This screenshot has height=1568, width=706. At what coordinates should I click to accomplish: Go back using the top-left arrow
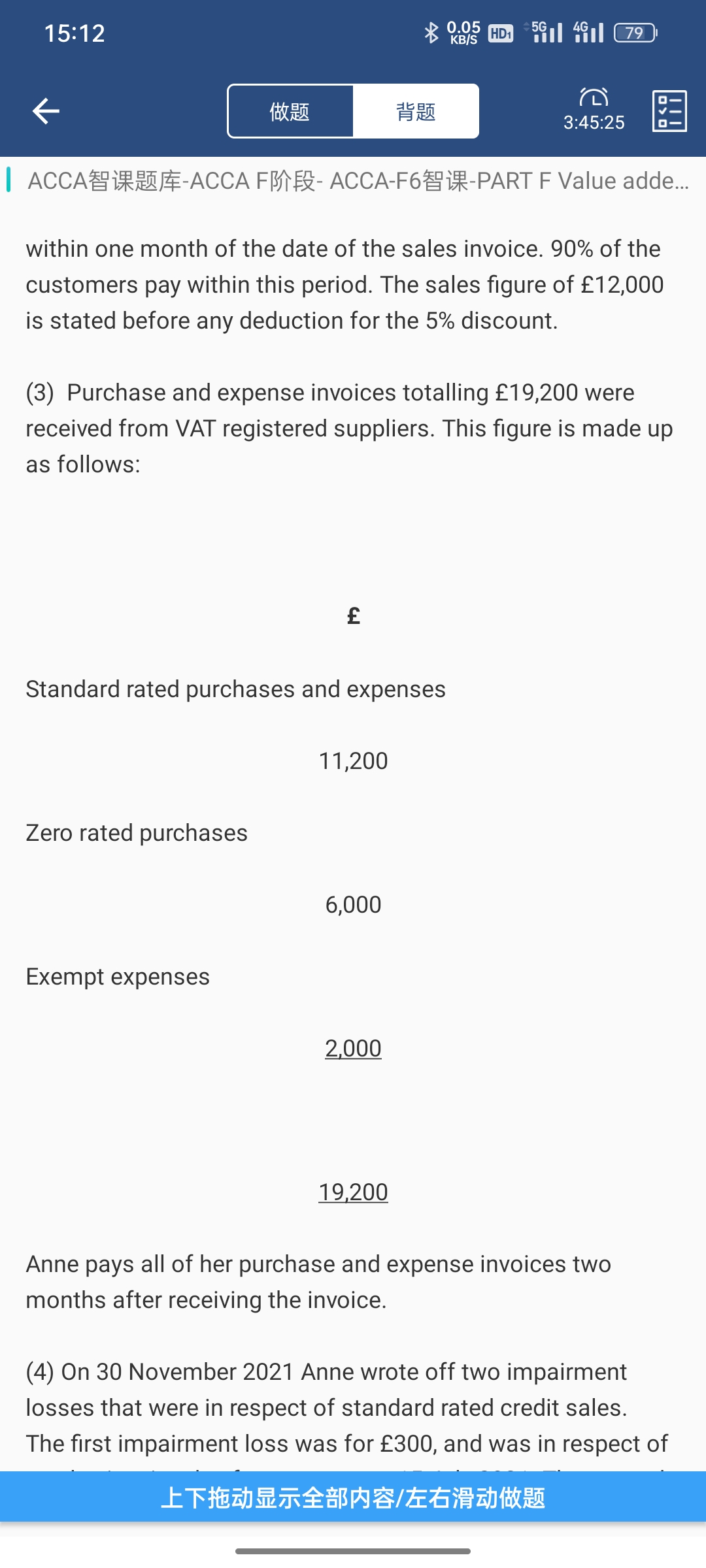[46, 111]
